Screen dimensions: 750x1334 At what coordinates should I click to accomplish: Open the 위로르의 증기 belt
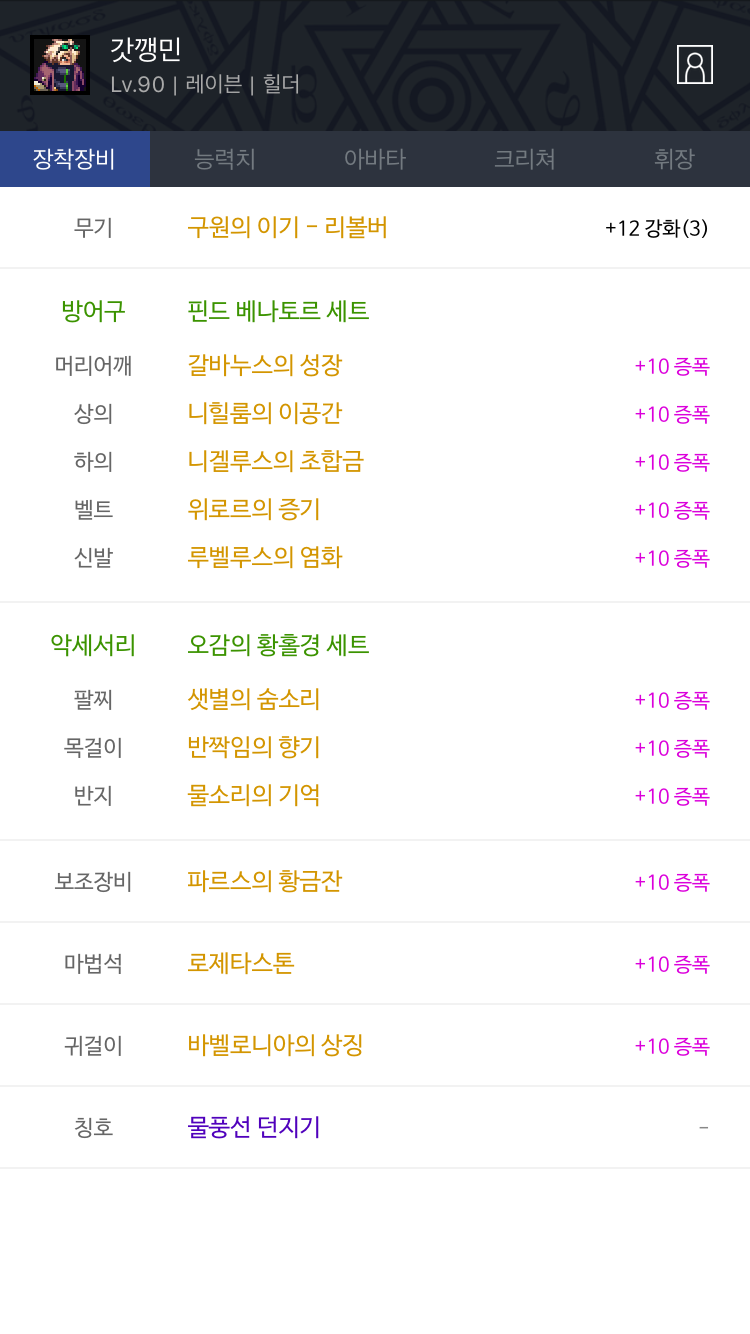pyautogui.click(x=254, y=510)
